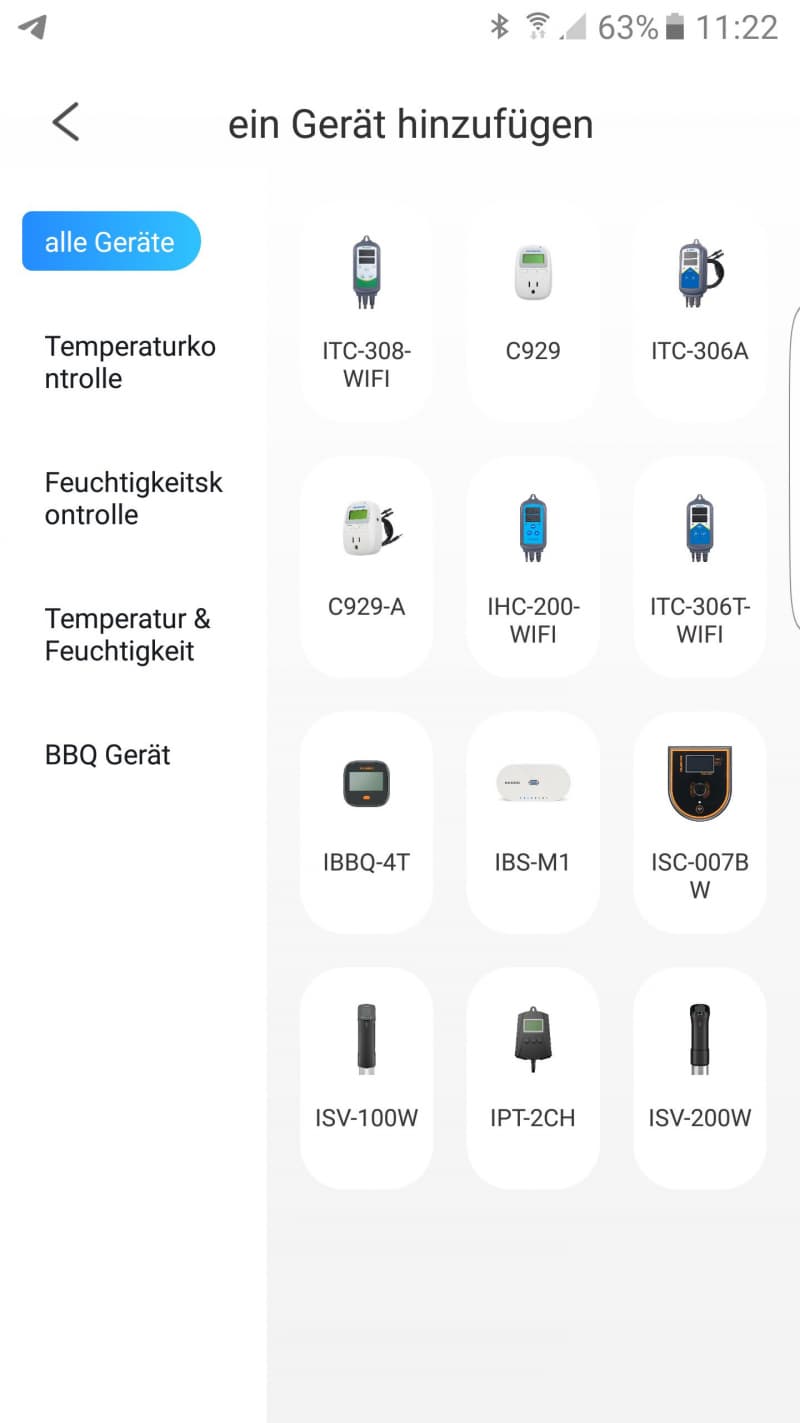The height and width of the screenshot is (1423, 800).
Task: Add the ITC-308-WIFI device
Action: click(x=366, y=311)
